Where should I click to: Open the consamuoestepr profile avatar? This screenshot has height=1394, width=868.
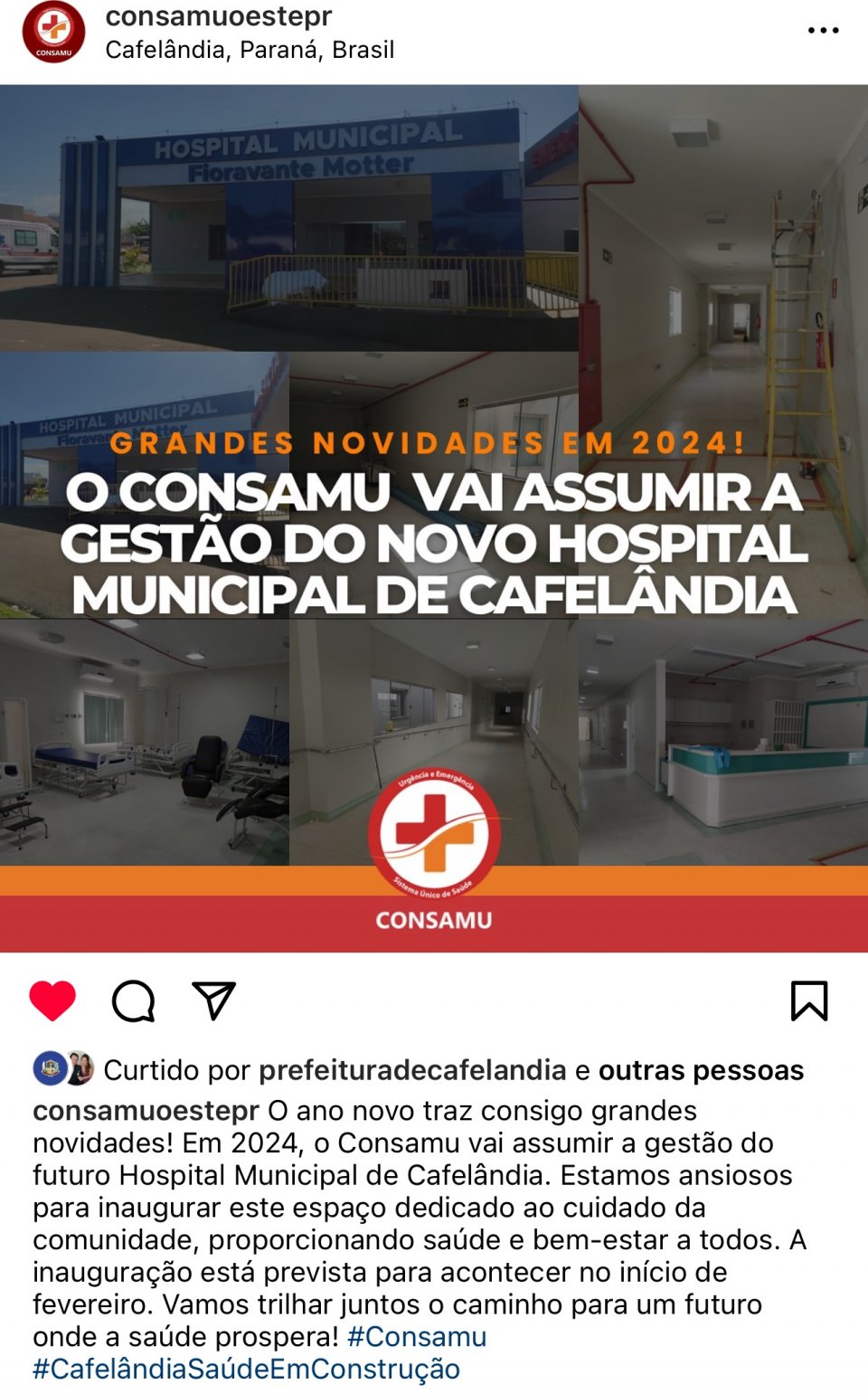[53, 32]
